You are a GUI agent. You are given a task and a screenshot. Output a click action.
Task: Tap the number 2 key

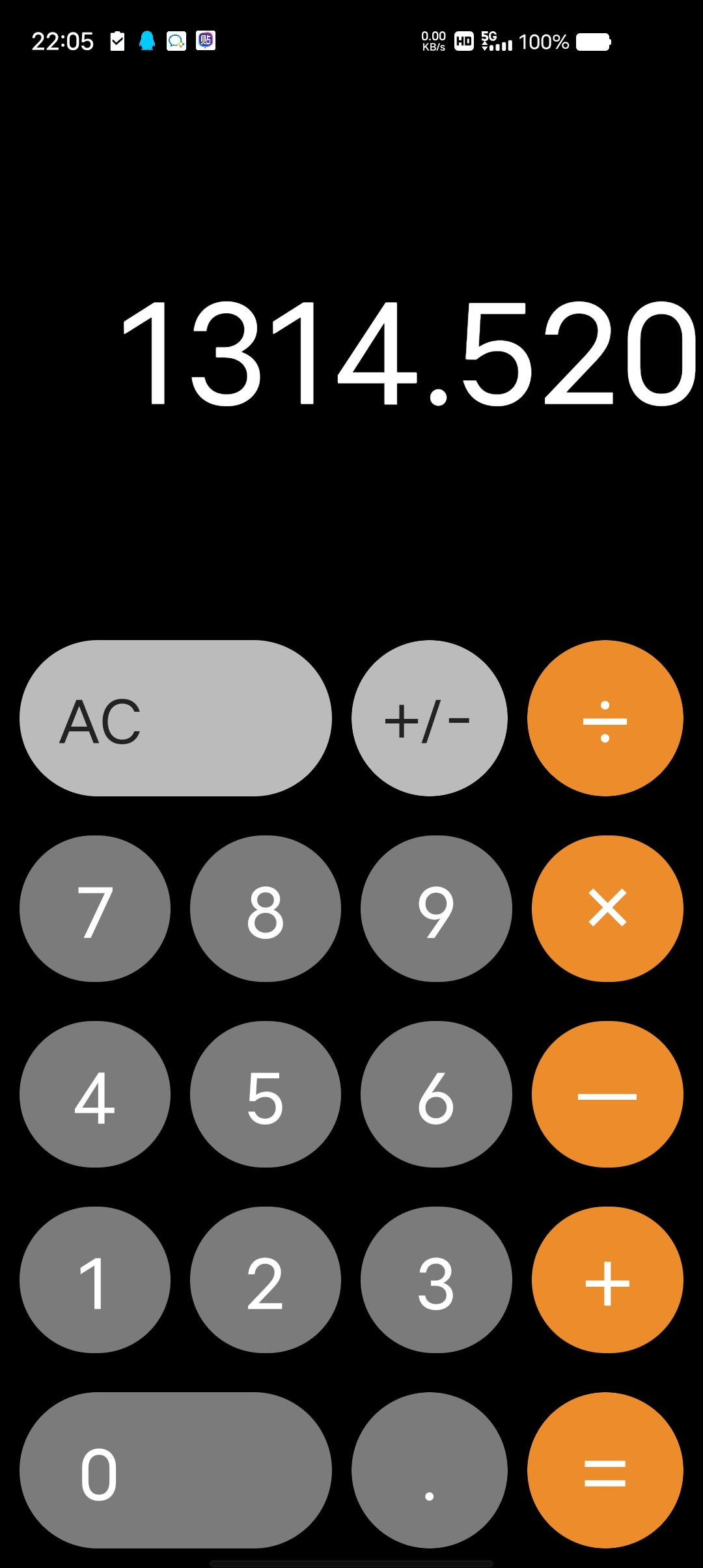coord(265,1280)
